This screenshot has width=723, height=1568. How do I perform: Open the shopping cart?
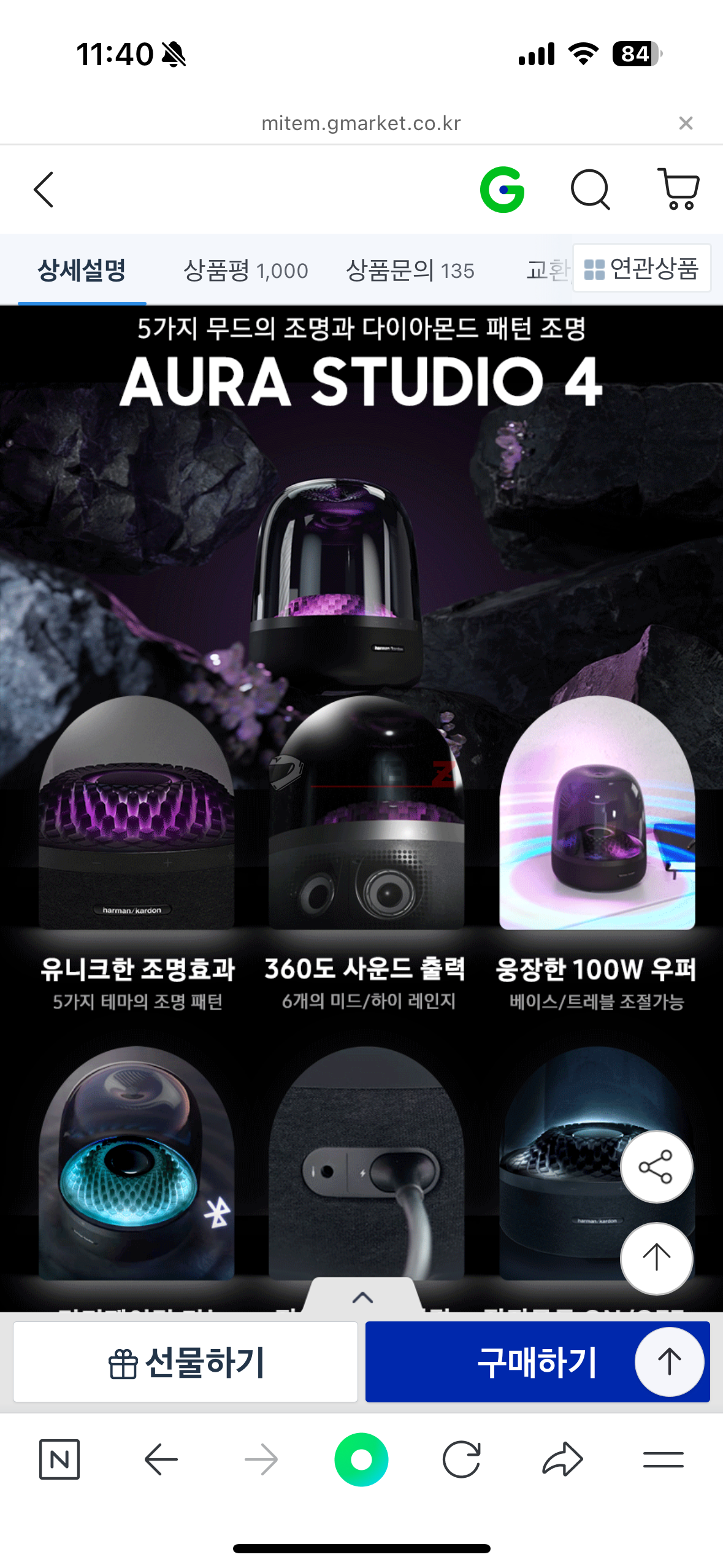(679, 190)
